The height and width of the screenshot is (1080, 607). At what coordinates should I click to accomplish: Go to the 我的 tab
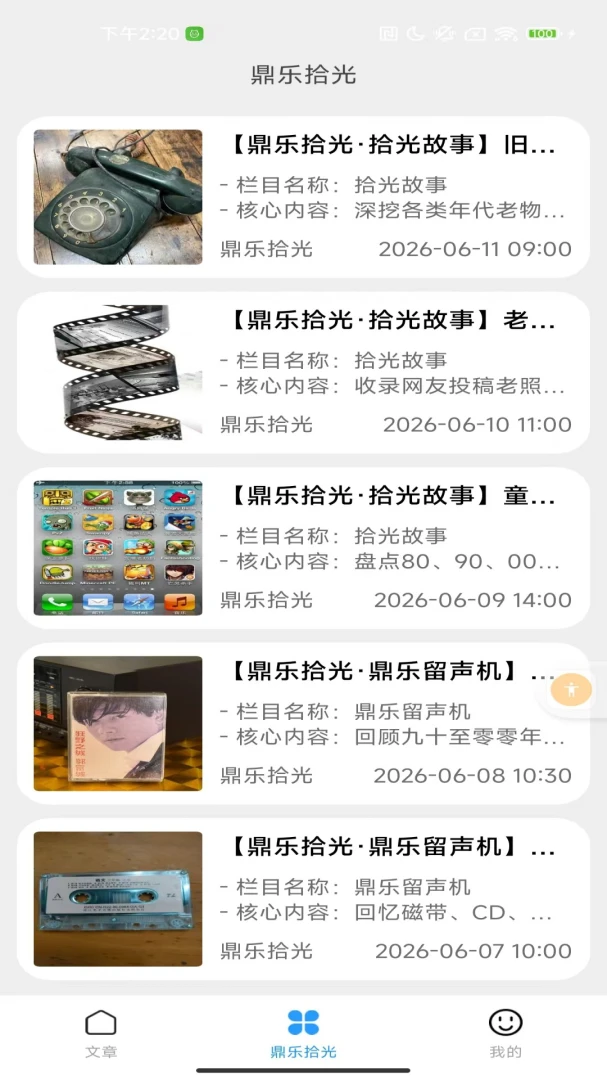505,1034
